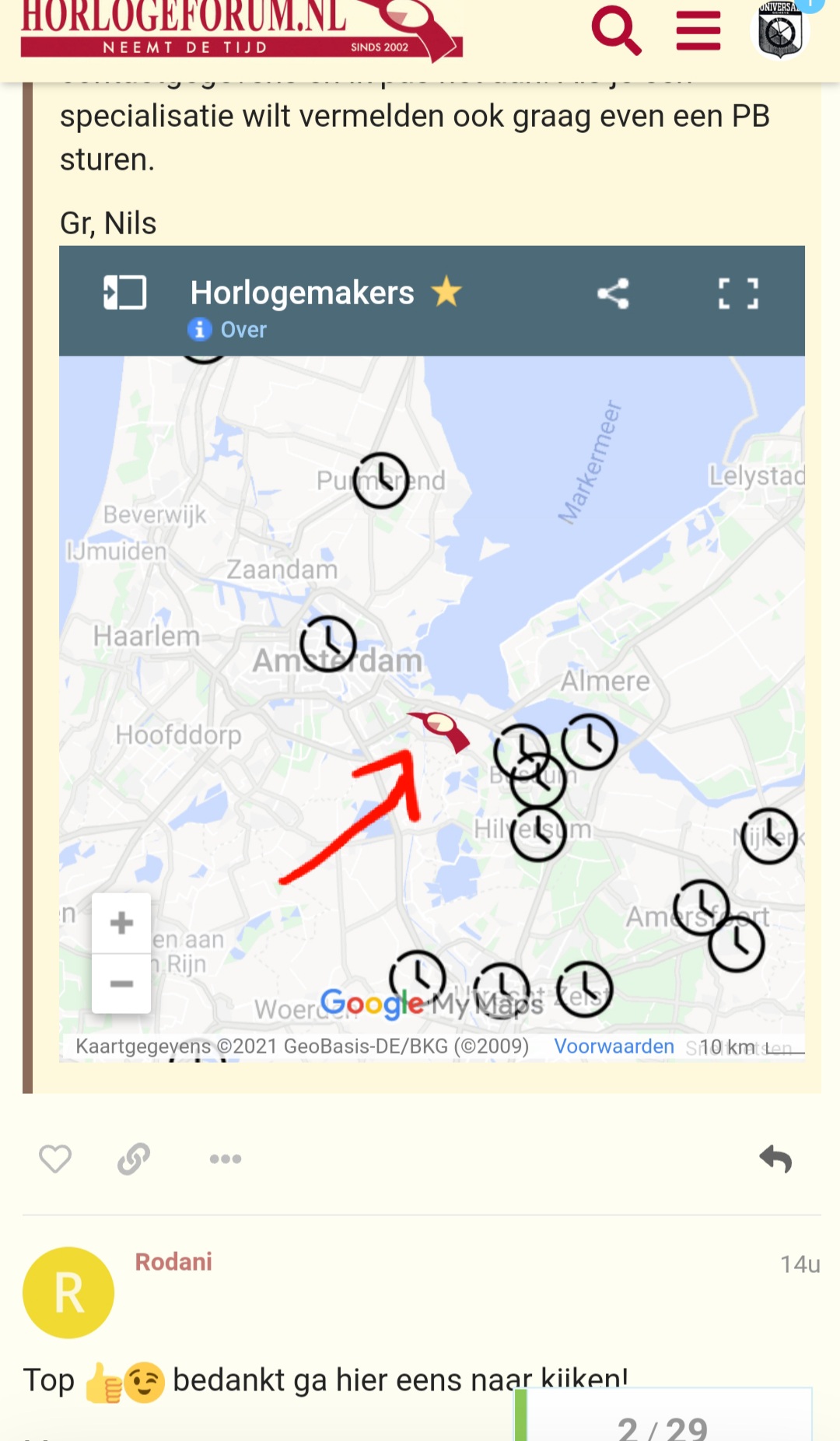This screenshot has width=840, height=1441.
Task: Show more post actions
Action: (x=226, y=1159)
